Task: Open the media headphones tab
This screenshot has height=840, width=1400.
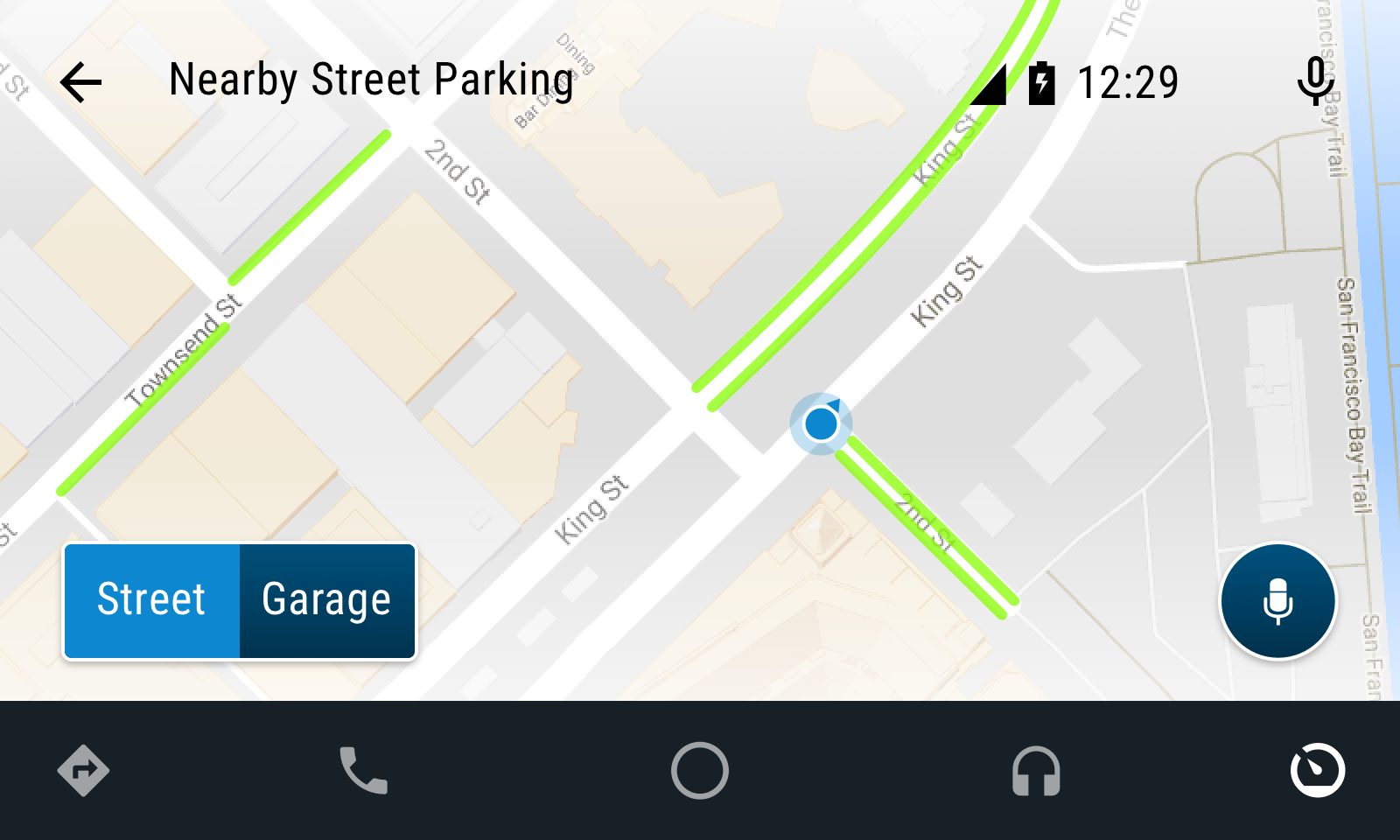Action: tap(1036, 771)
